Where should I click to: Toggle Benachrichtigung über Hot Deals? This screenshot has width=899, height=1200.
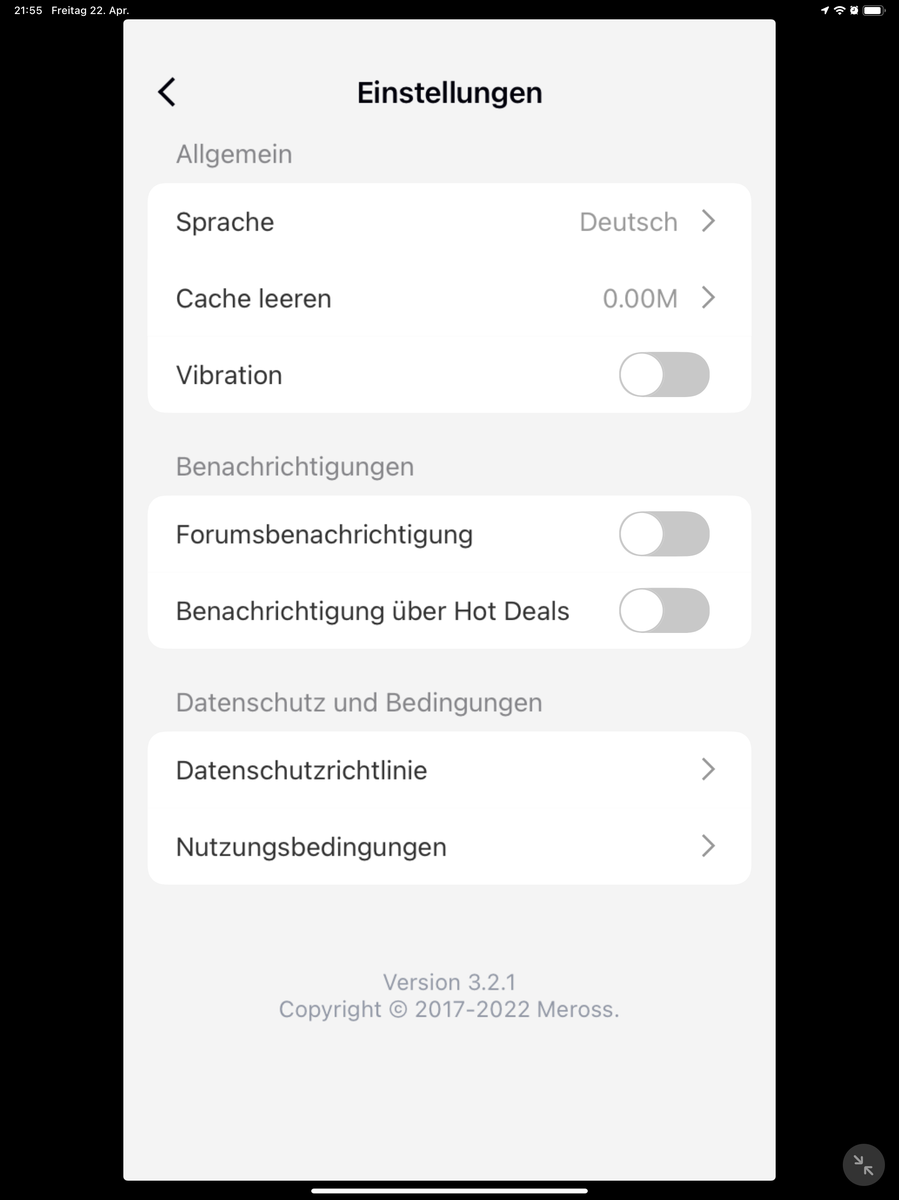pyautogui.click(x=664, y=611)
